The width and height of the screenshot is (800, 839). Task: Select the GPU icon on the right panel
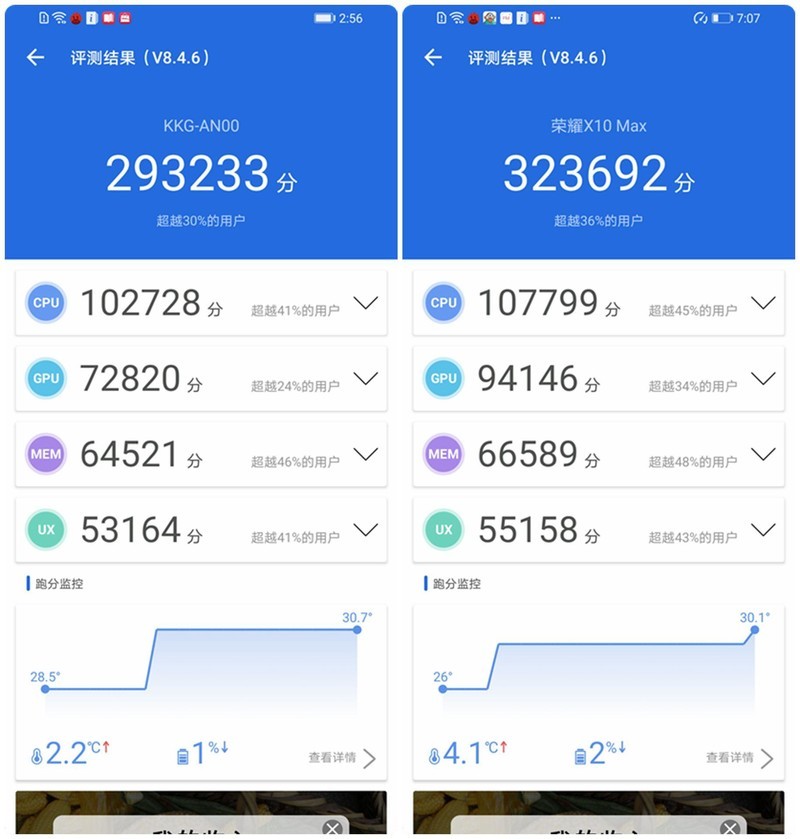pos(443,379)
